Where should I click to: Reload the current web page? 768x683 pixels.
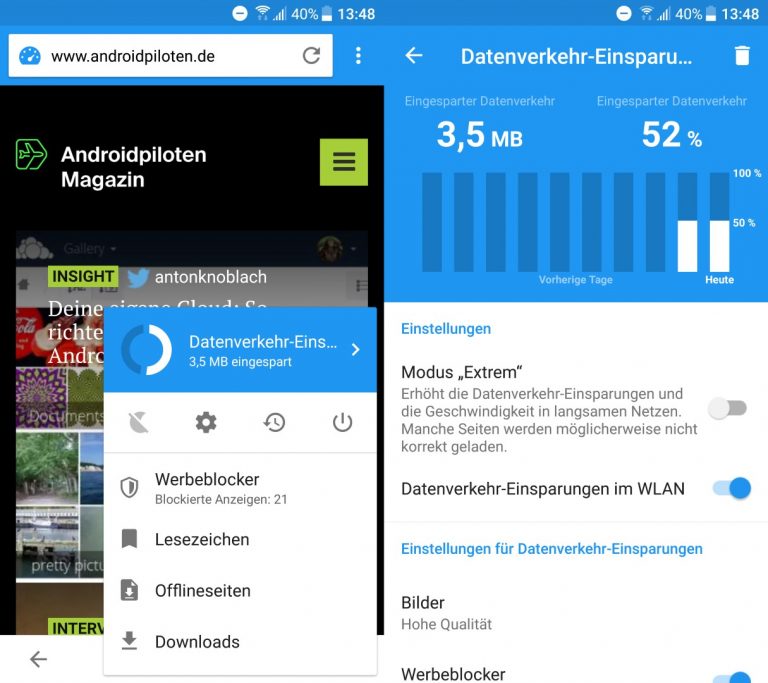tap(311, 56)
